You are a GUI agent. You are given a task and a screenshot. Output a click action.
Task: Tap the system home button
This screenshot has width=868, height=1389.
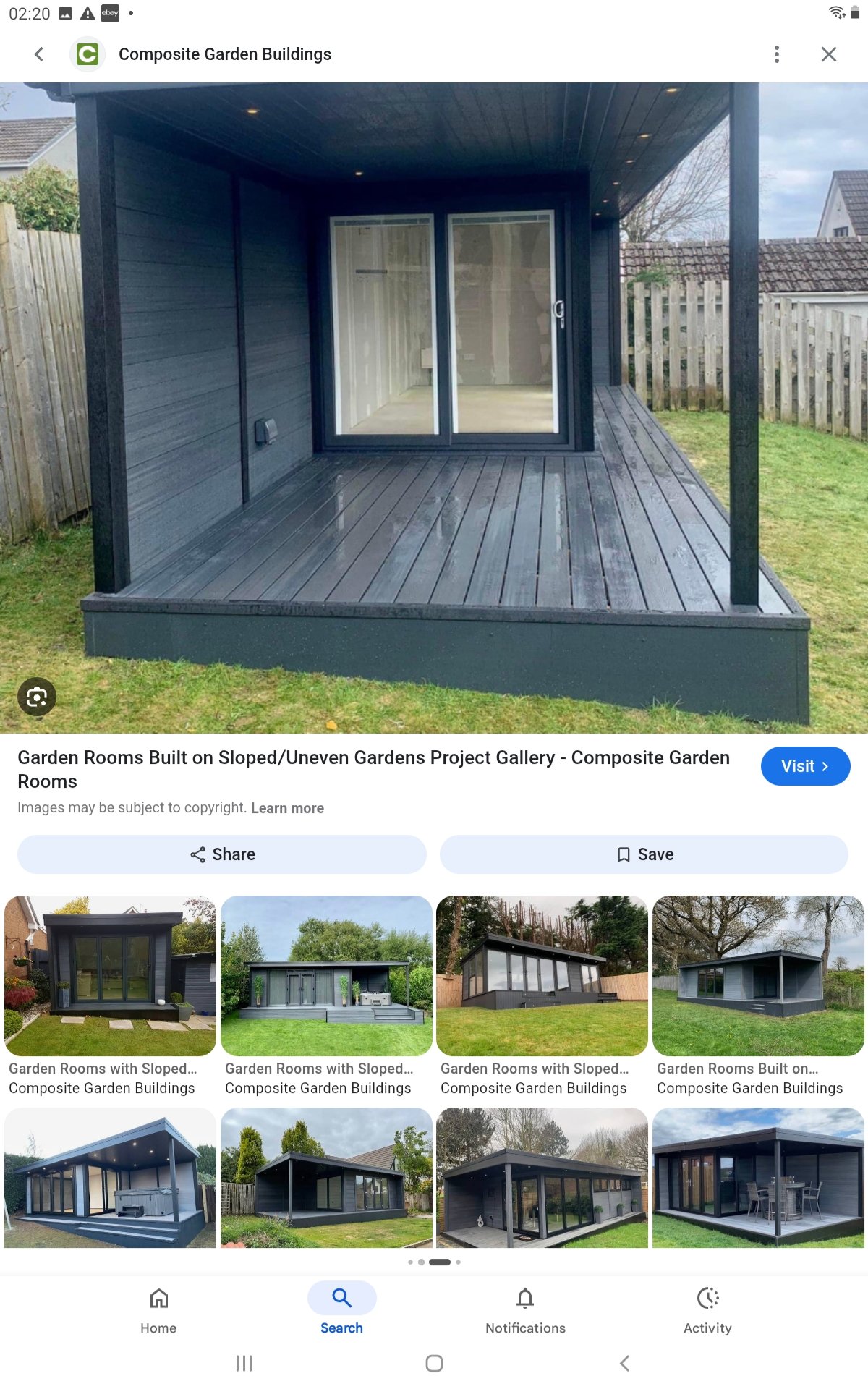(x=434, y=1364)
